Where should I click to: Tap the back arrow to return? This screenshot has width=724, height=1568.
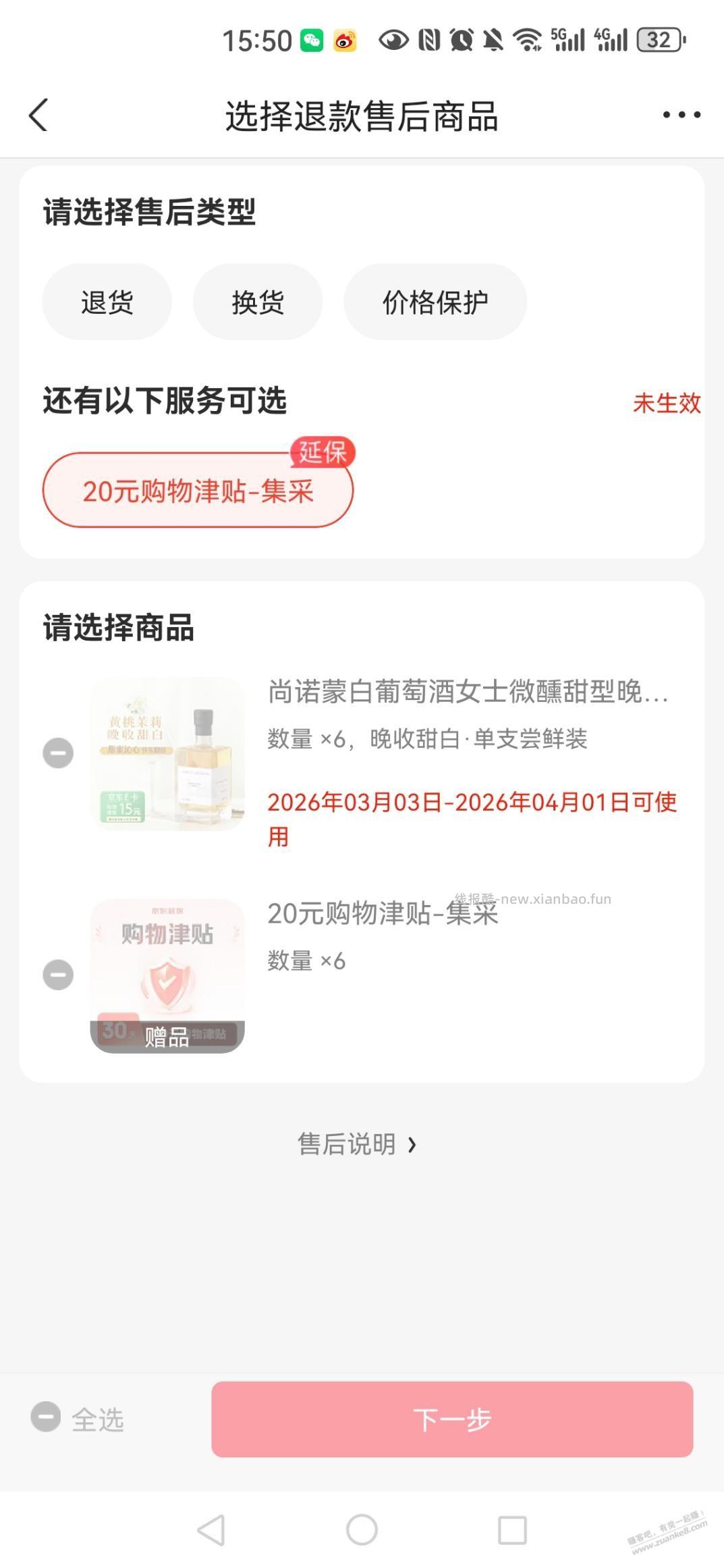click(38, 113)
